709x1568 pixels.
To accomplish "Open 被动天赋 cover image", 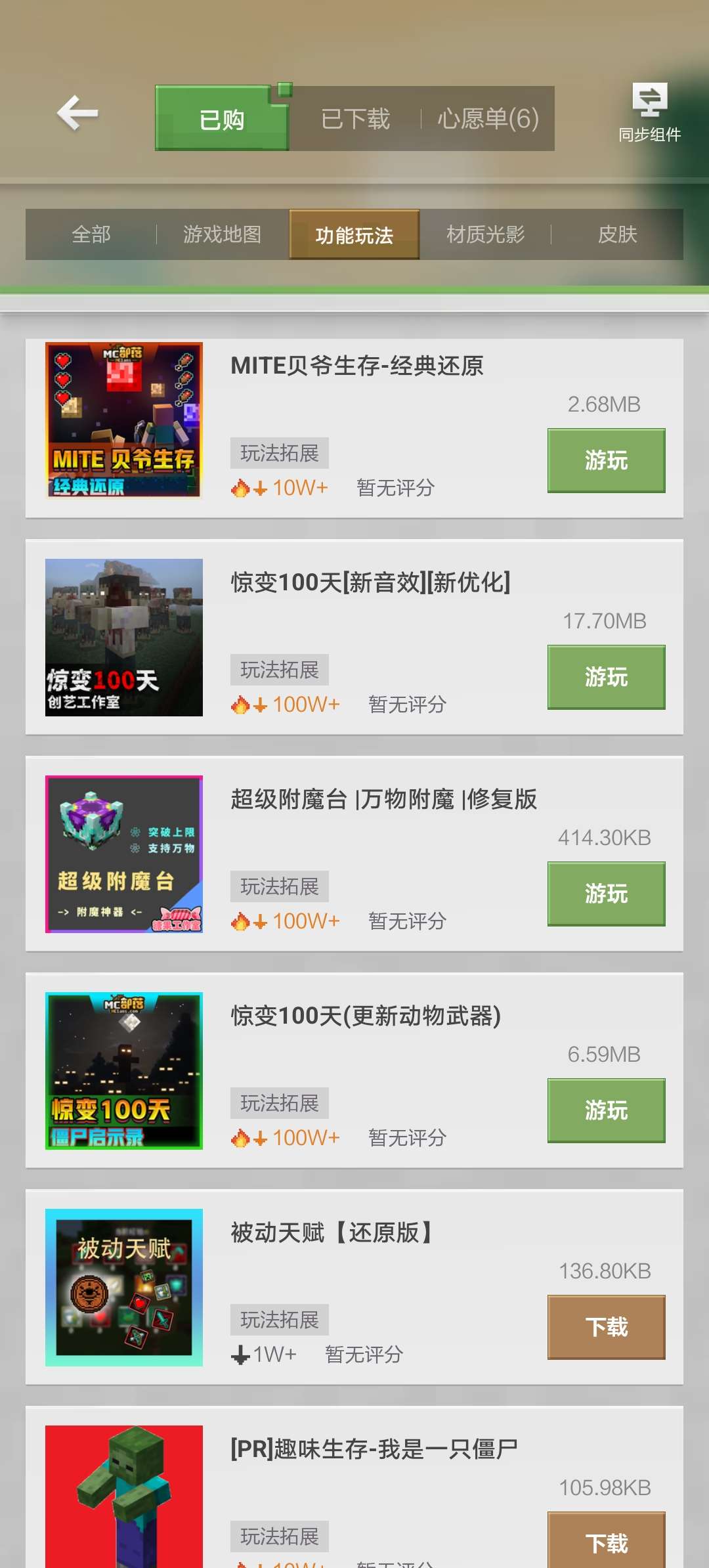I will click(x=124, y=1287).
